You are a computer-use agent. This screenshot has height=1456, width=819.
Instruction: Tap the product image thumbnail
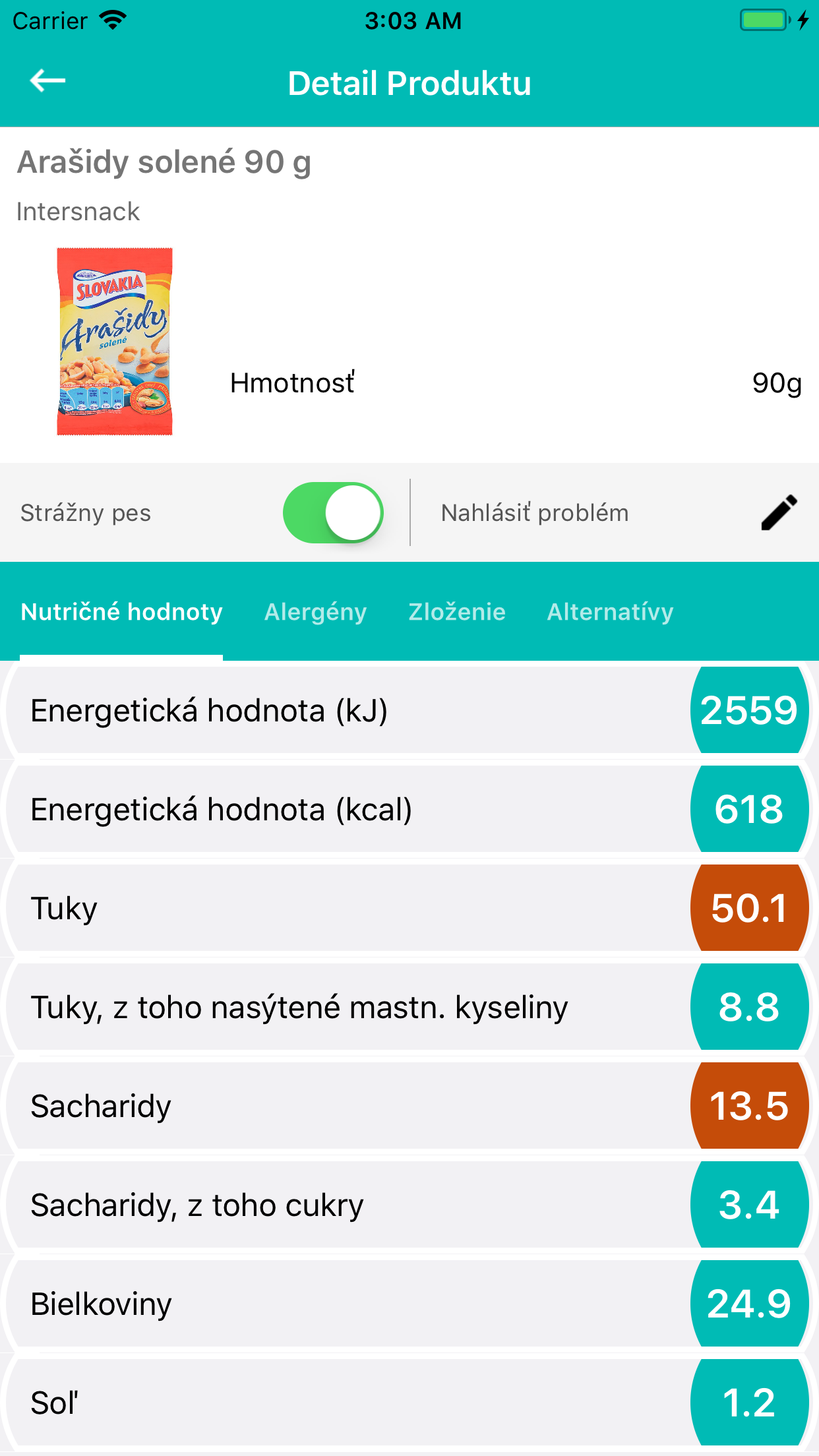(x=114, y=340)
